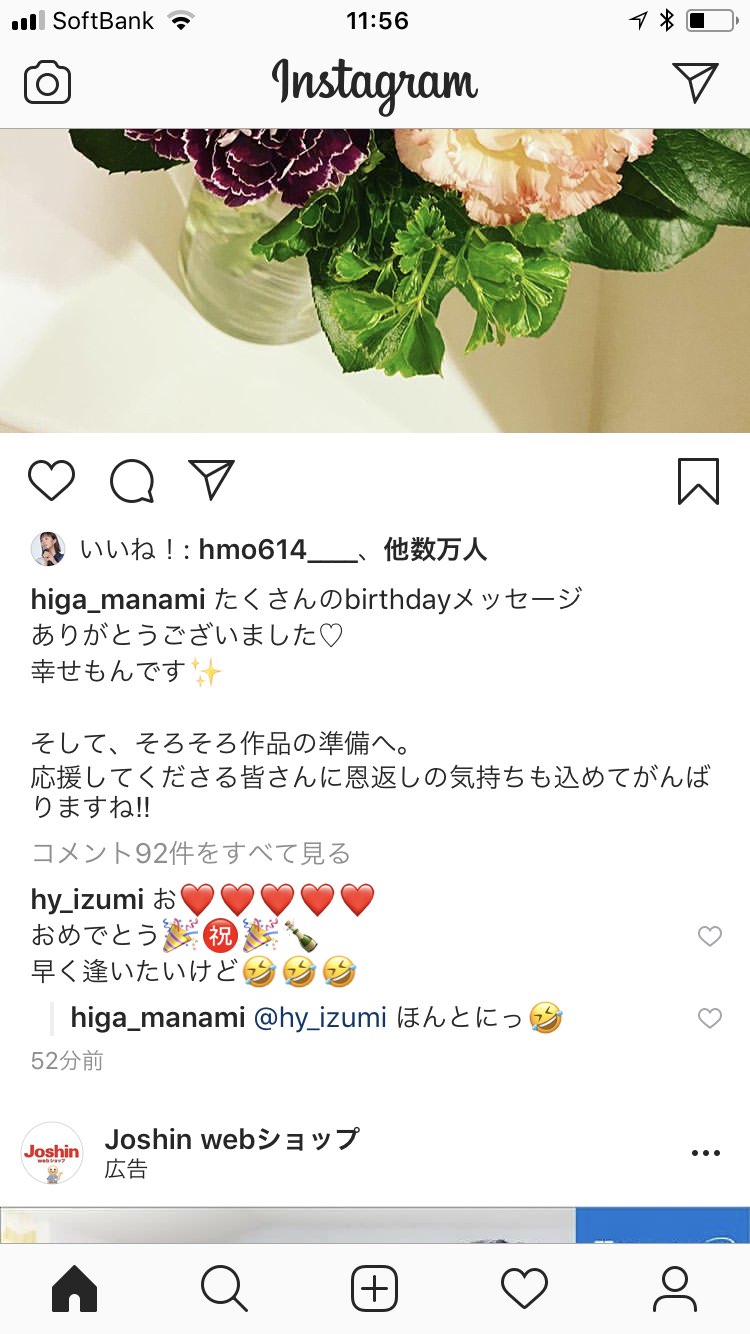Switch to the Search tab

click(224, 1288)
